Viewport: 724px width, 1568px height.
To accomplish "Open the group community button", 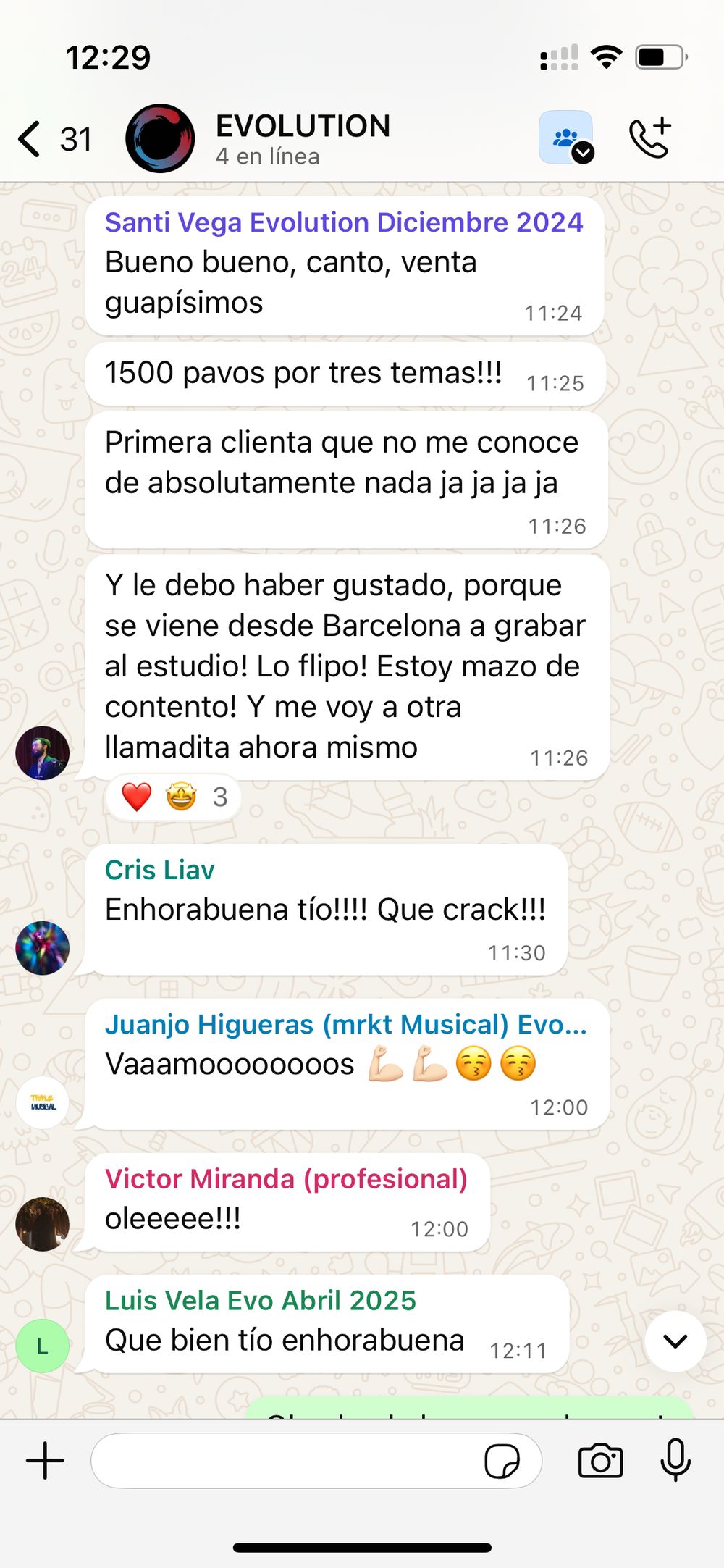I will (x=565, y=138).
